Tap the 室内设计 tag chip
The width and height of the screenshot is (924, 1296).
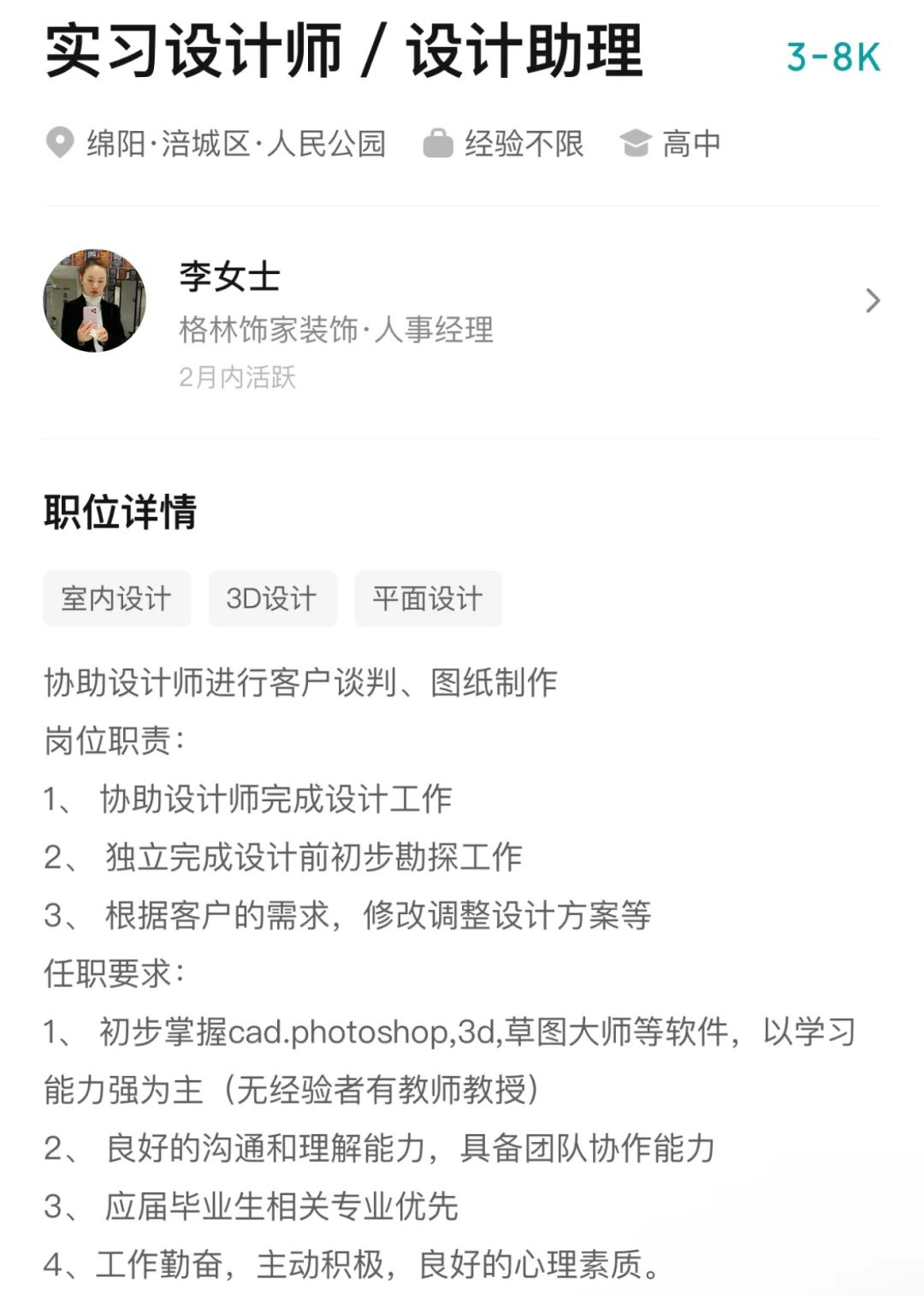click(x=116, y=598)
